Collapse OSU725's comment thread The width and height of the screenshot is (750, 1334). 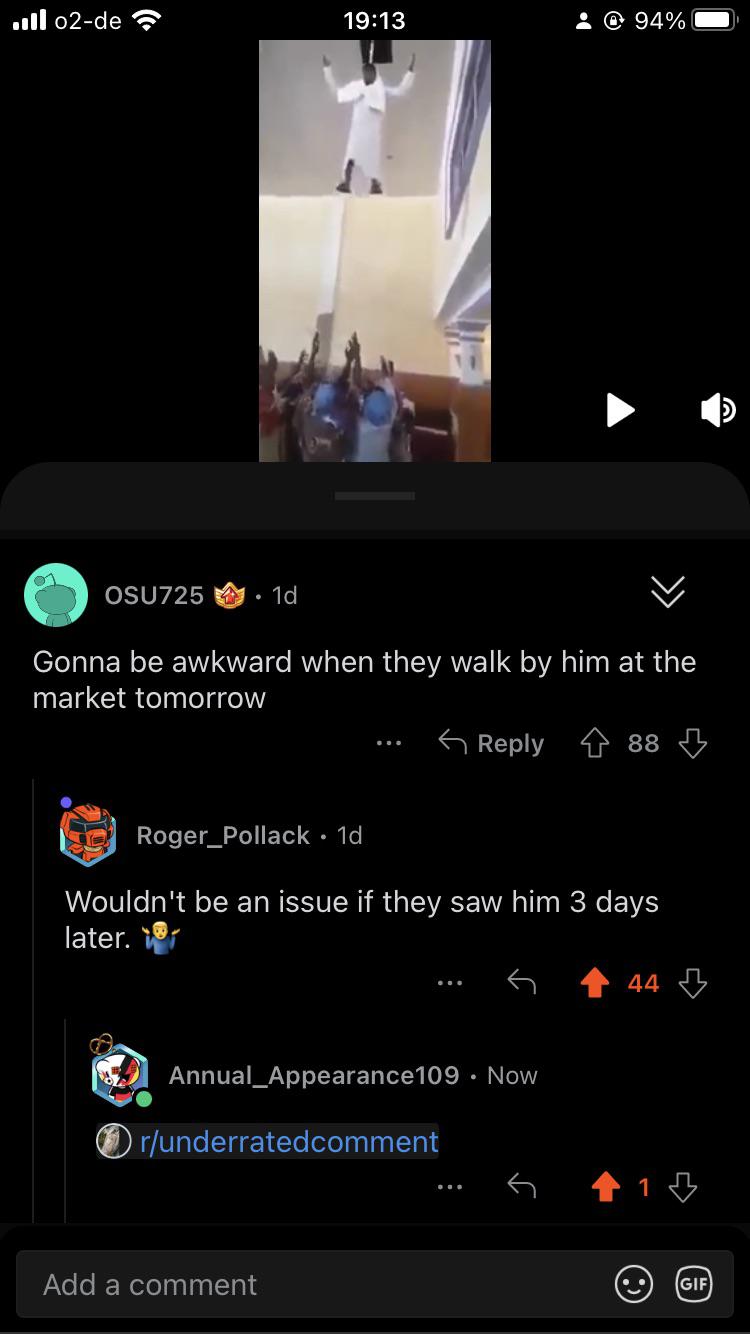pos(668,594)
